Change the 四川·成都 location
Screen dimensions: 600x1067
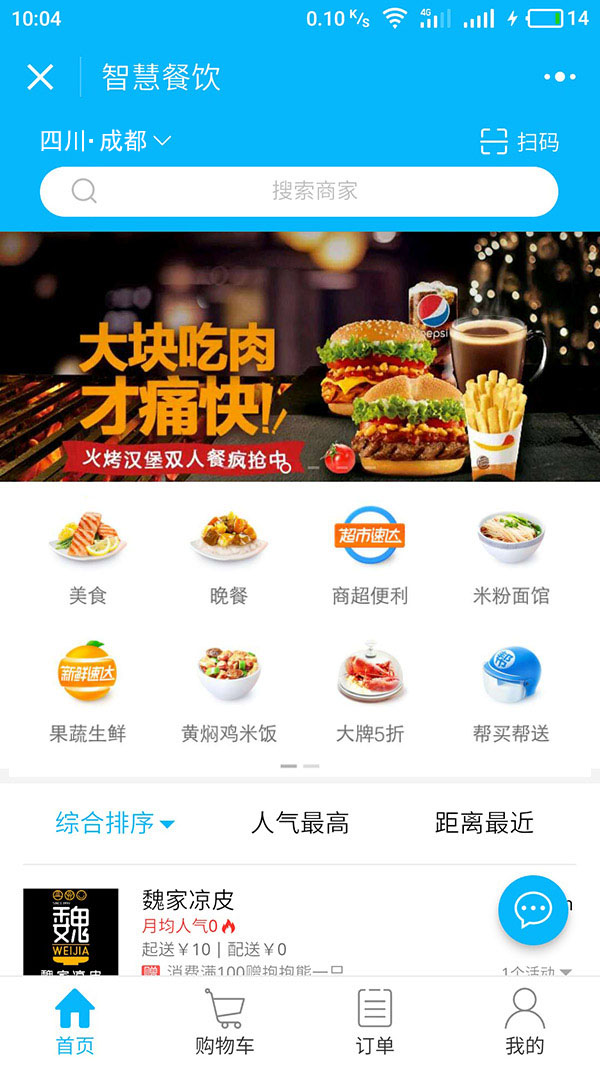coord(105,141)
